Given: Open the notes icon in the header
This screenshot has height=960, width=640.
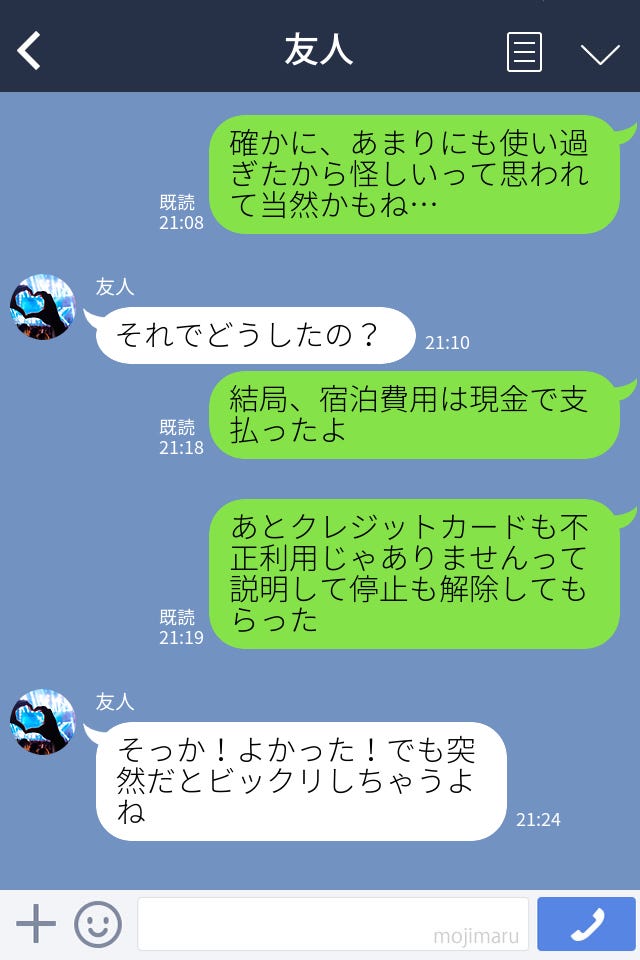Looking at the screenshot, I should 524,52.
